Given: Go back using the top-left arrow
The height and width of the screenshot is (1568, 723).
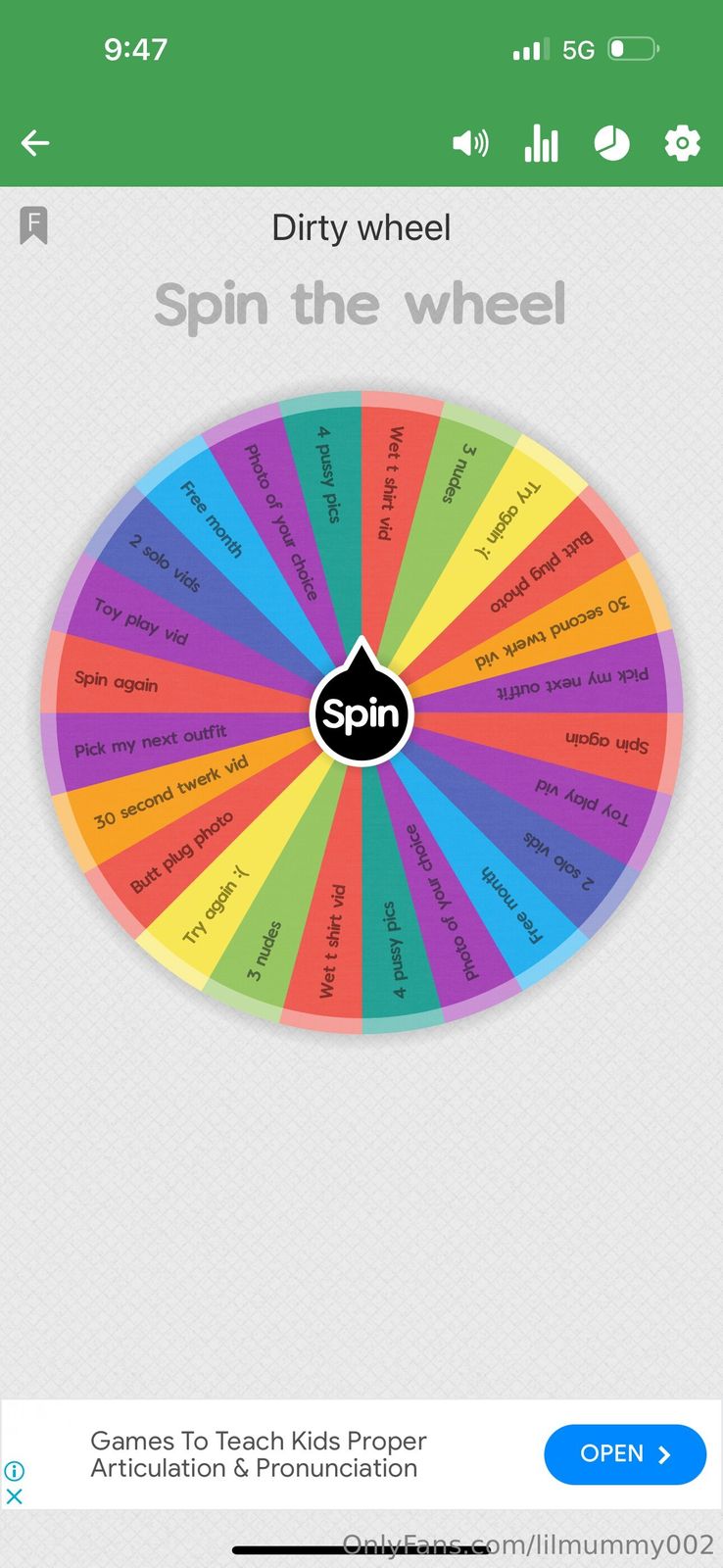Looking at the screenshot, I should 35,143.
